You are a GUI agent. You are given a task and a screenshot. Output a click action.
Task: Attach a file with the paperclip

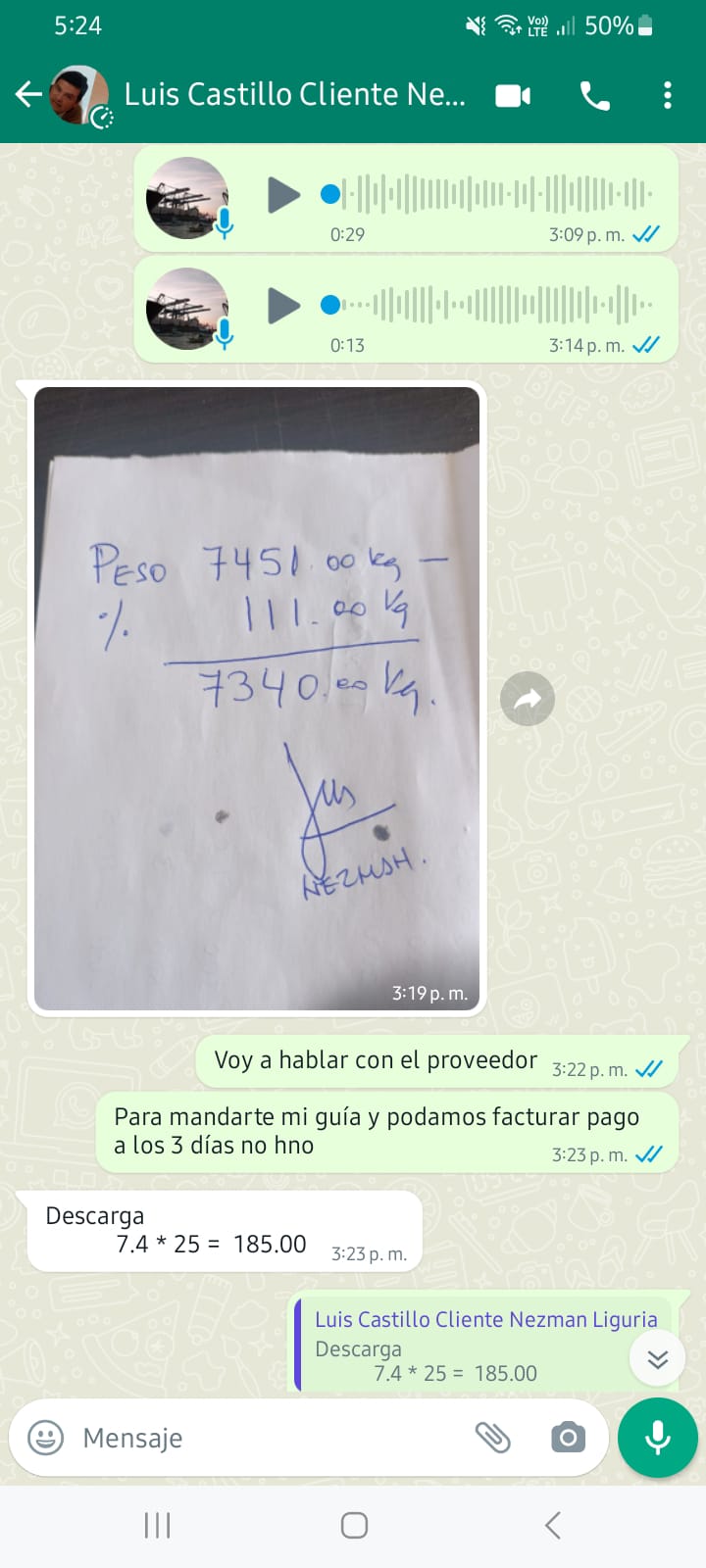(x=492, y=1438)
